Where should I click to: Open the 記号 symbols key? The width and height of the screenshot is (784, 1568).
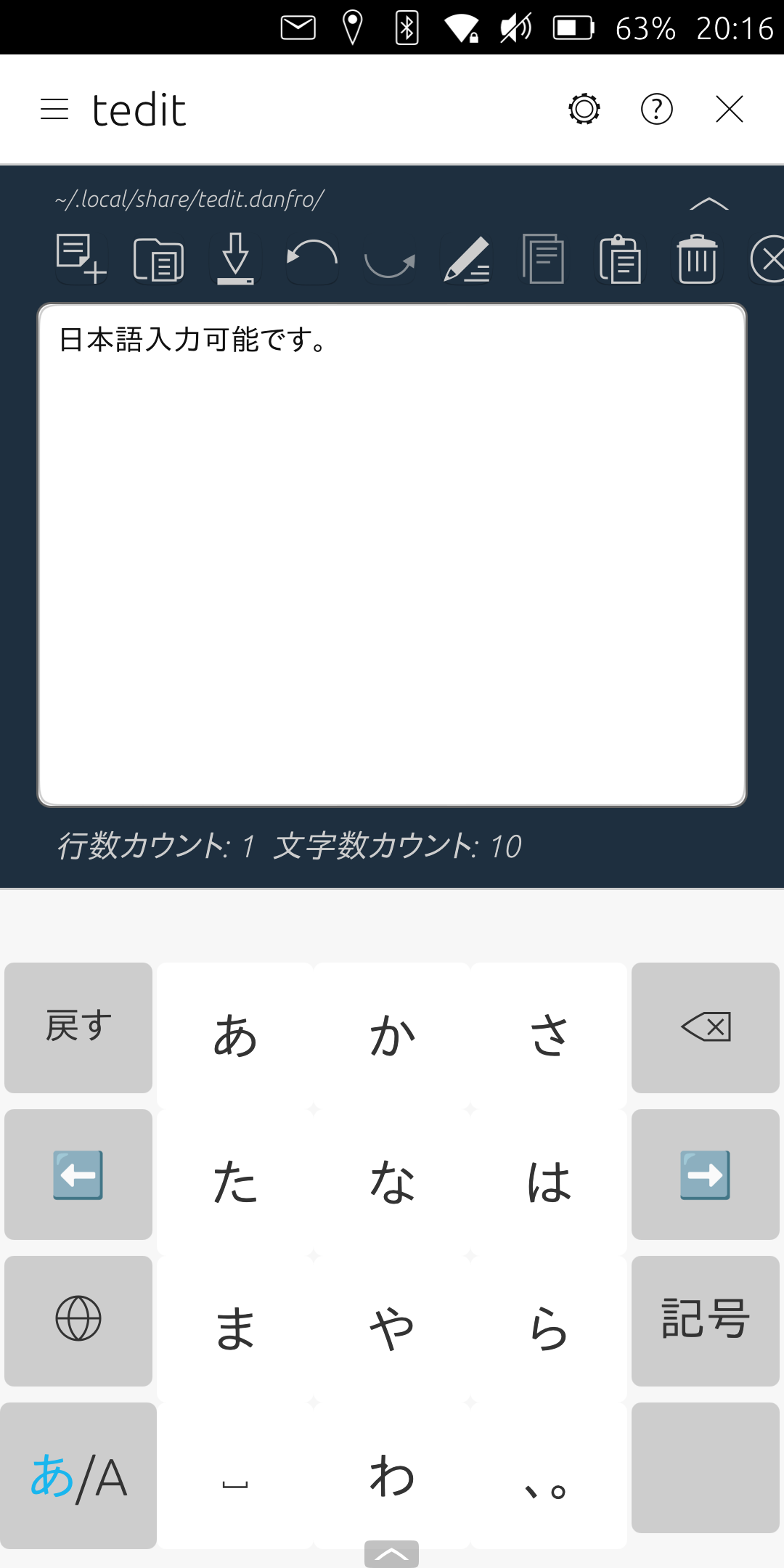705,1320
